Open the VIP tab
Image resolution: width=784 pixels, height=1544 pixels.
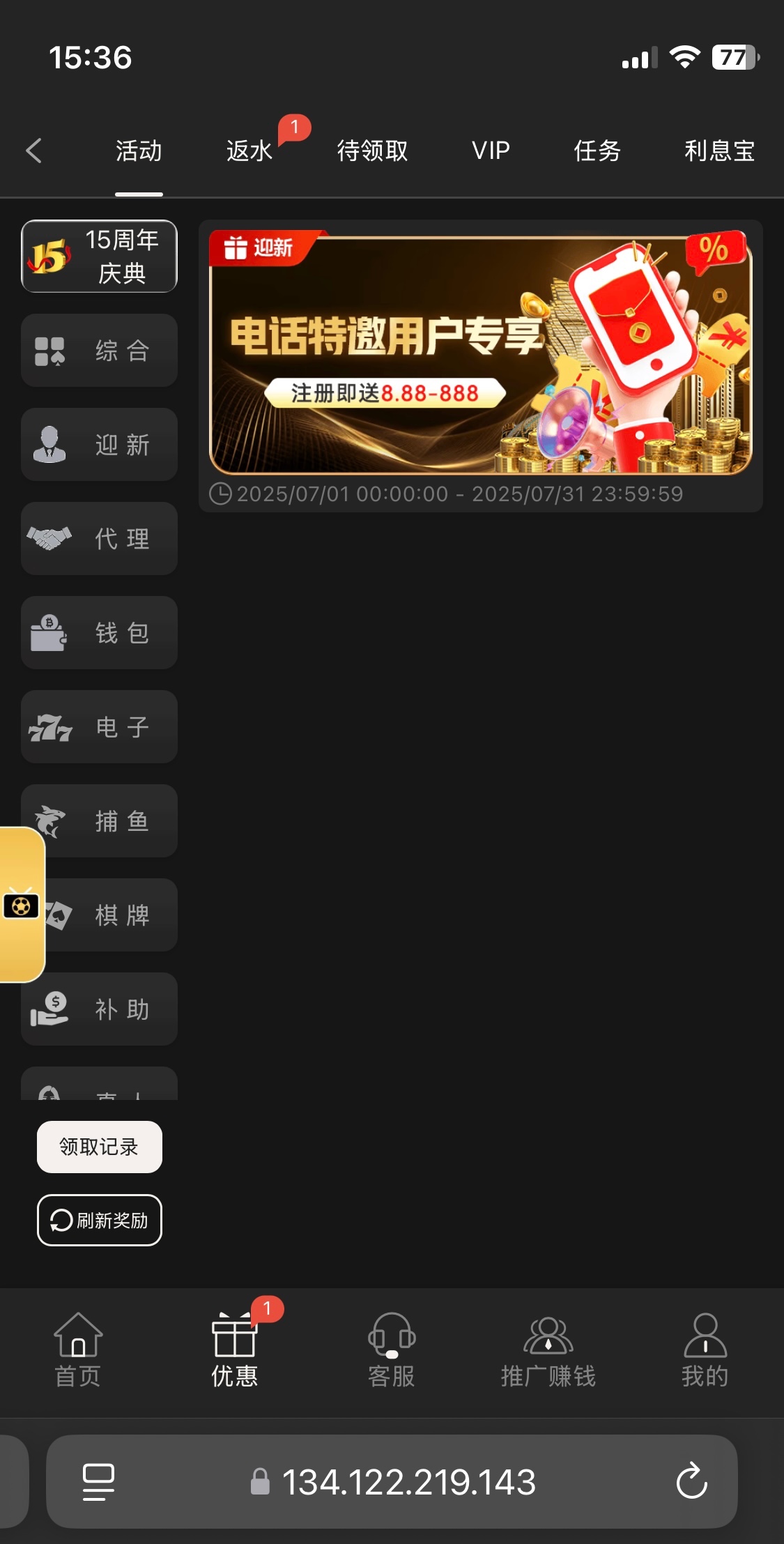(491, 151)
